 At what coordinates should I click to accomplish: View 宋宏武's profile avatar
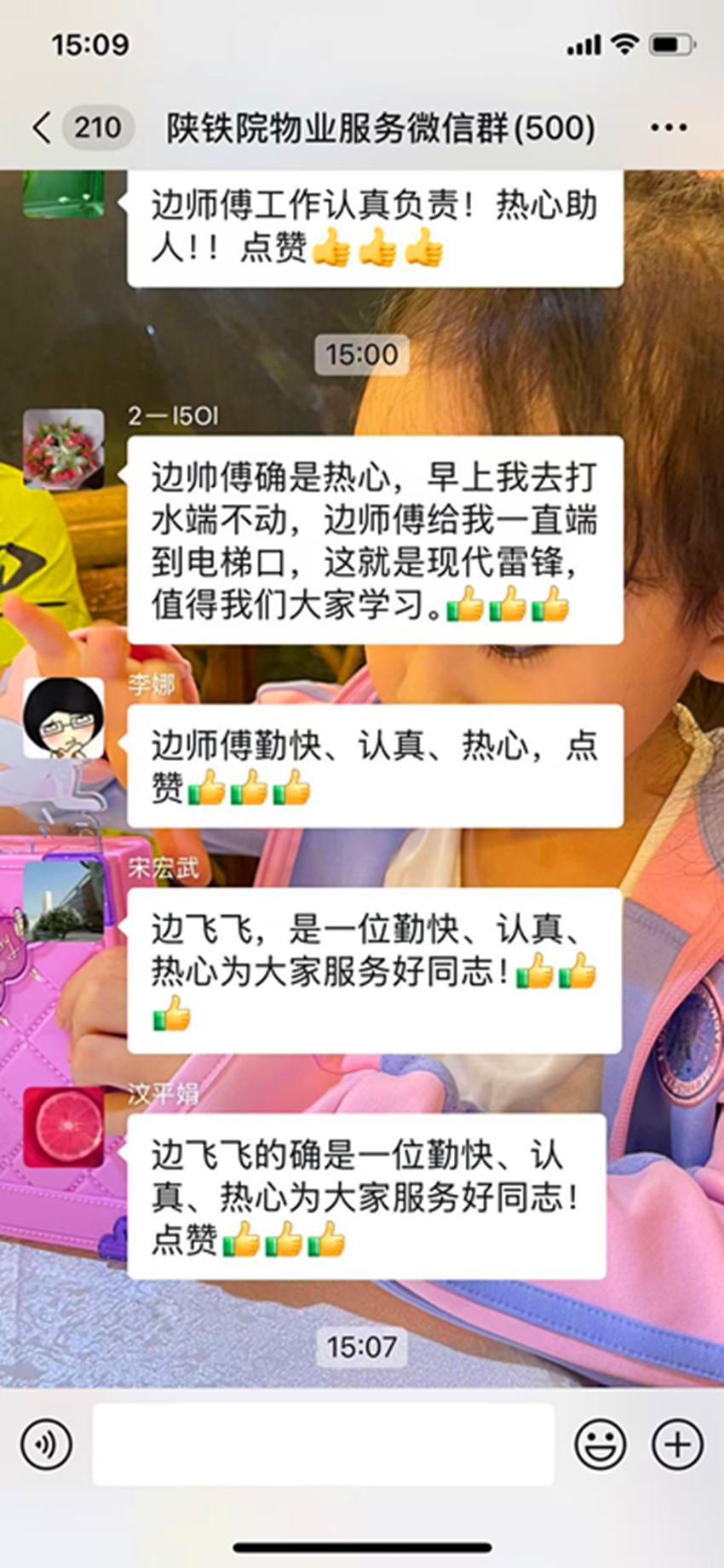click(x=63, y=900)
